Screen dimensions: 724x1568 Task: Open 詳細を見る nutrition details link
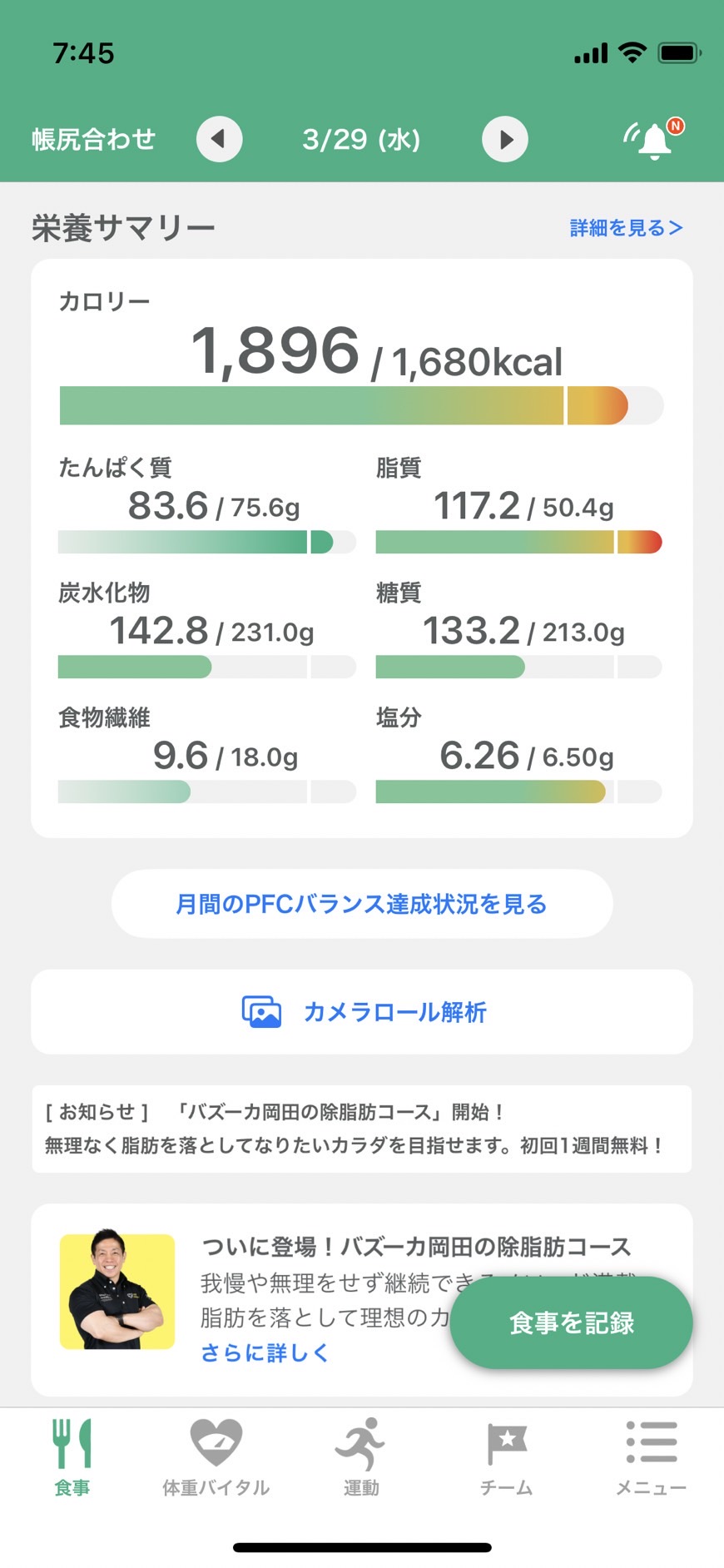[x=626, y=227]
